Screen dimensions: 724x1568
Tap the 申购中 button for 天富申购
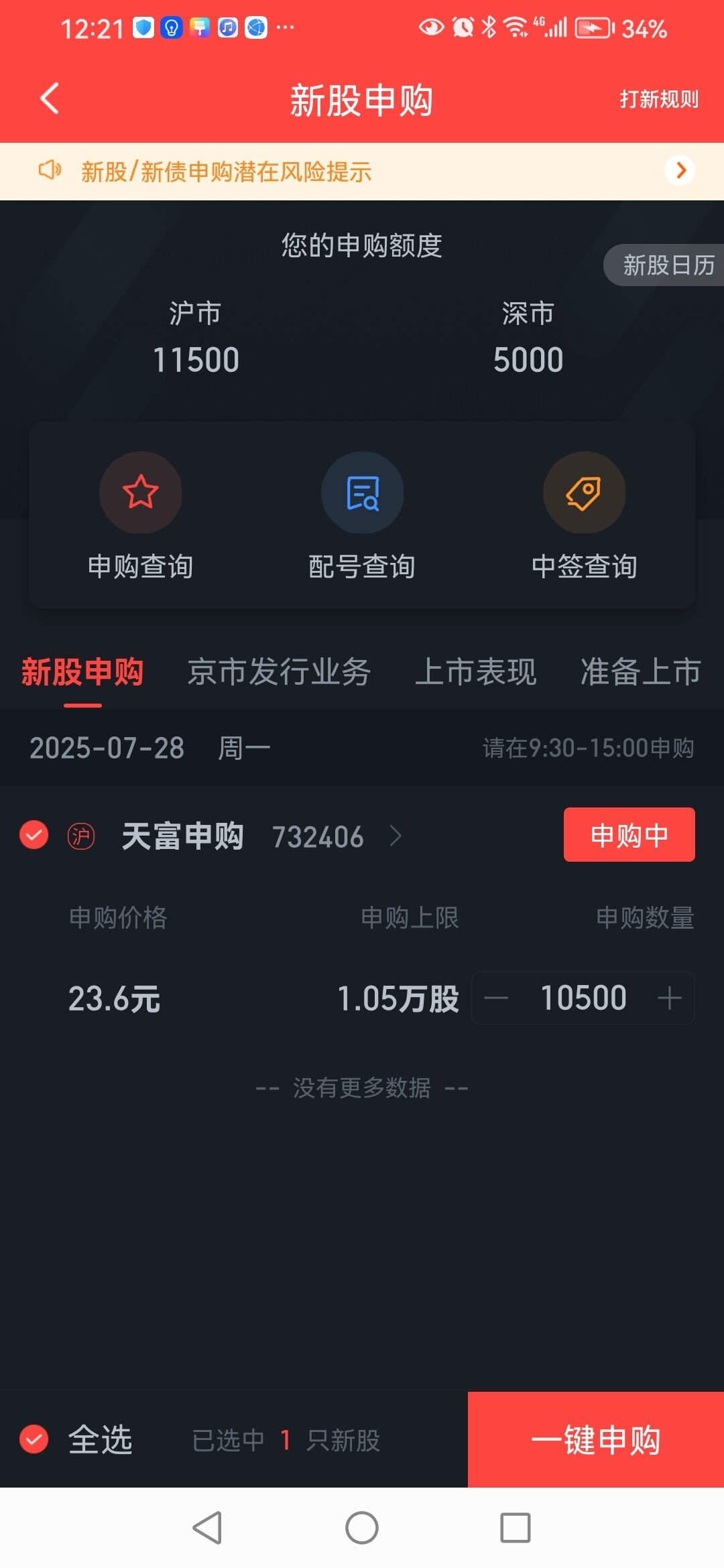point(629,835)
